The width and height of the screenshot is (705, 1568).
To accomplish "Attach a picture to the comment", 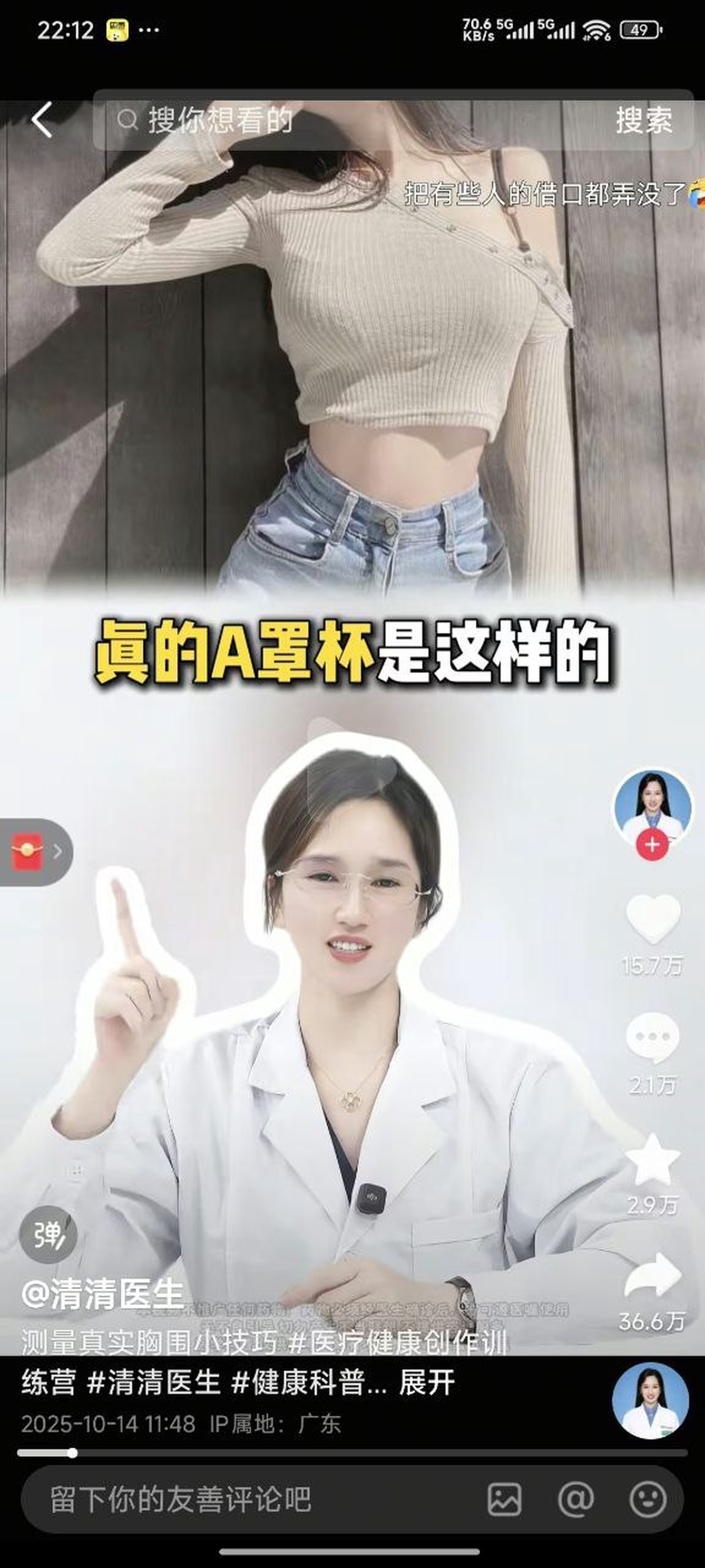I will [505, 1499].
